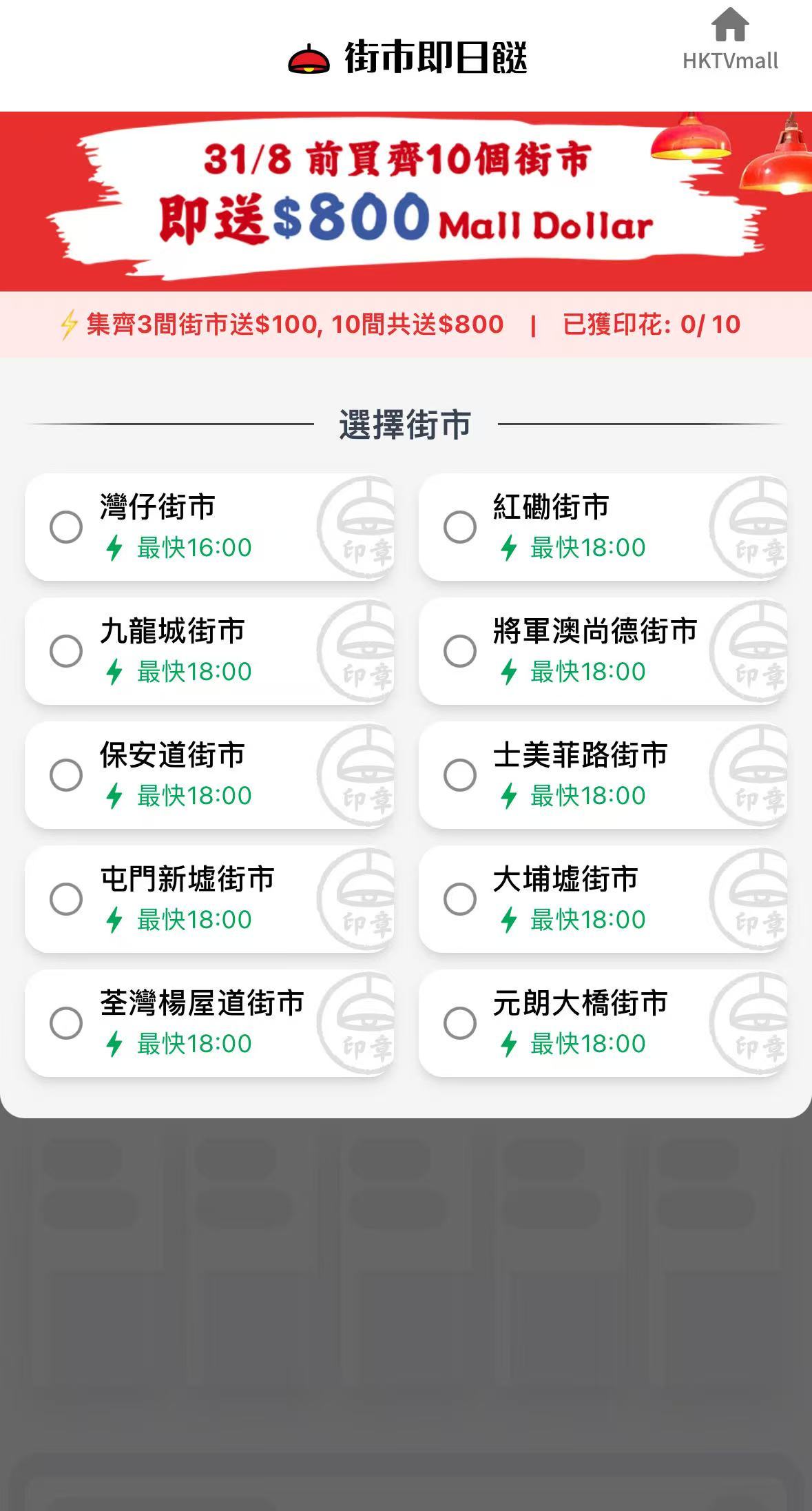
Task: Open the $800 Mall Dollar promotion banner
Action: pyautogui.click(x=406, y=201)
